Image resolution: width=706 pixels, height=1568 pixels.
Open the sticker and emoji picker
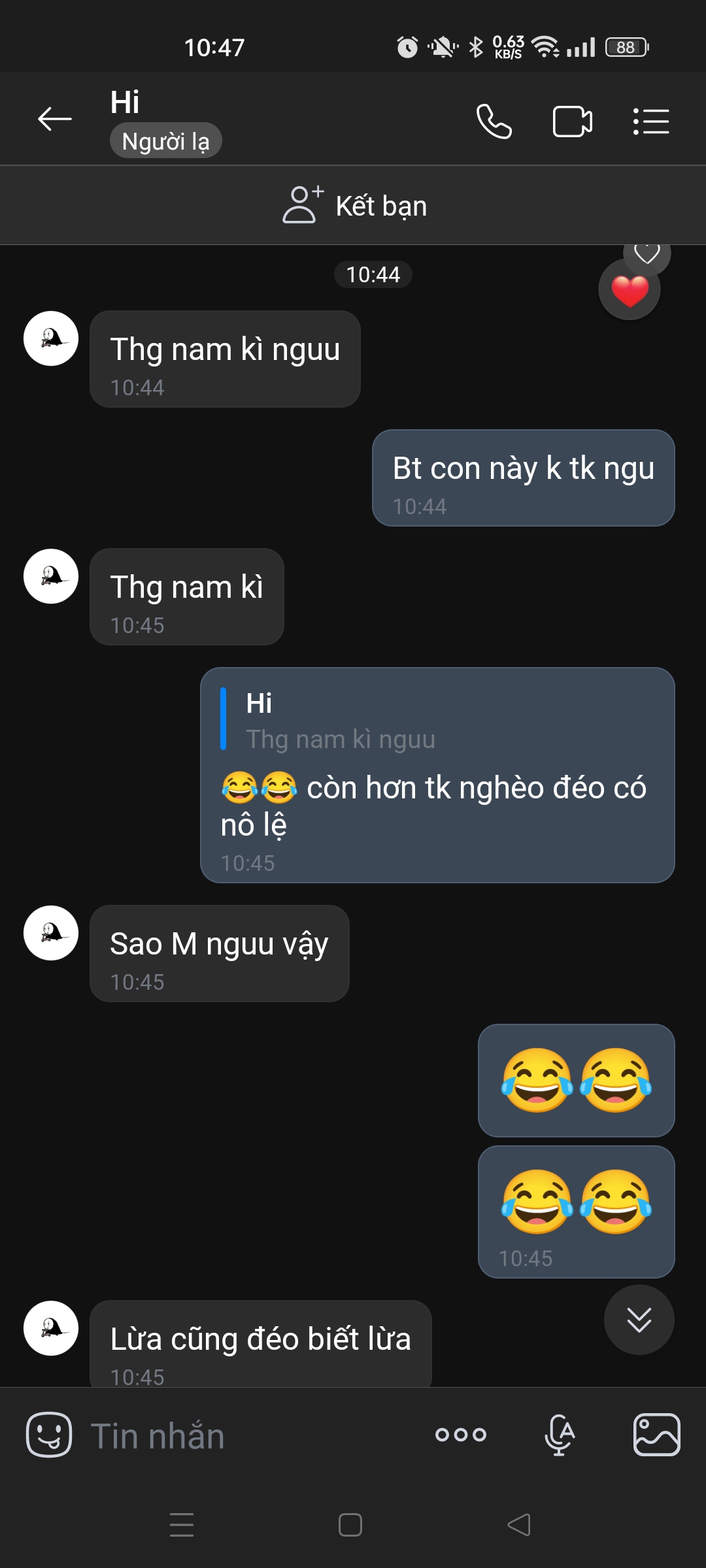tap(49, 1435)
